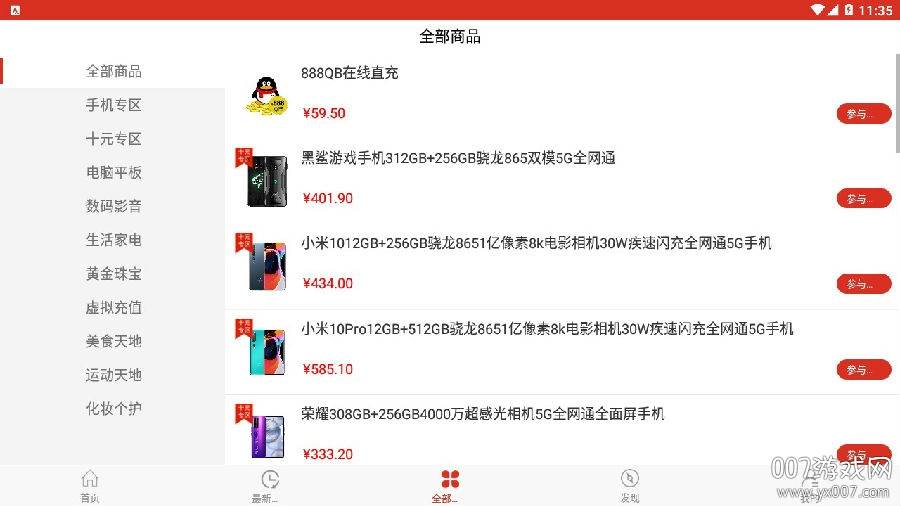Open the 发现 discover tab
900x506 pixels.
point(629,485)
